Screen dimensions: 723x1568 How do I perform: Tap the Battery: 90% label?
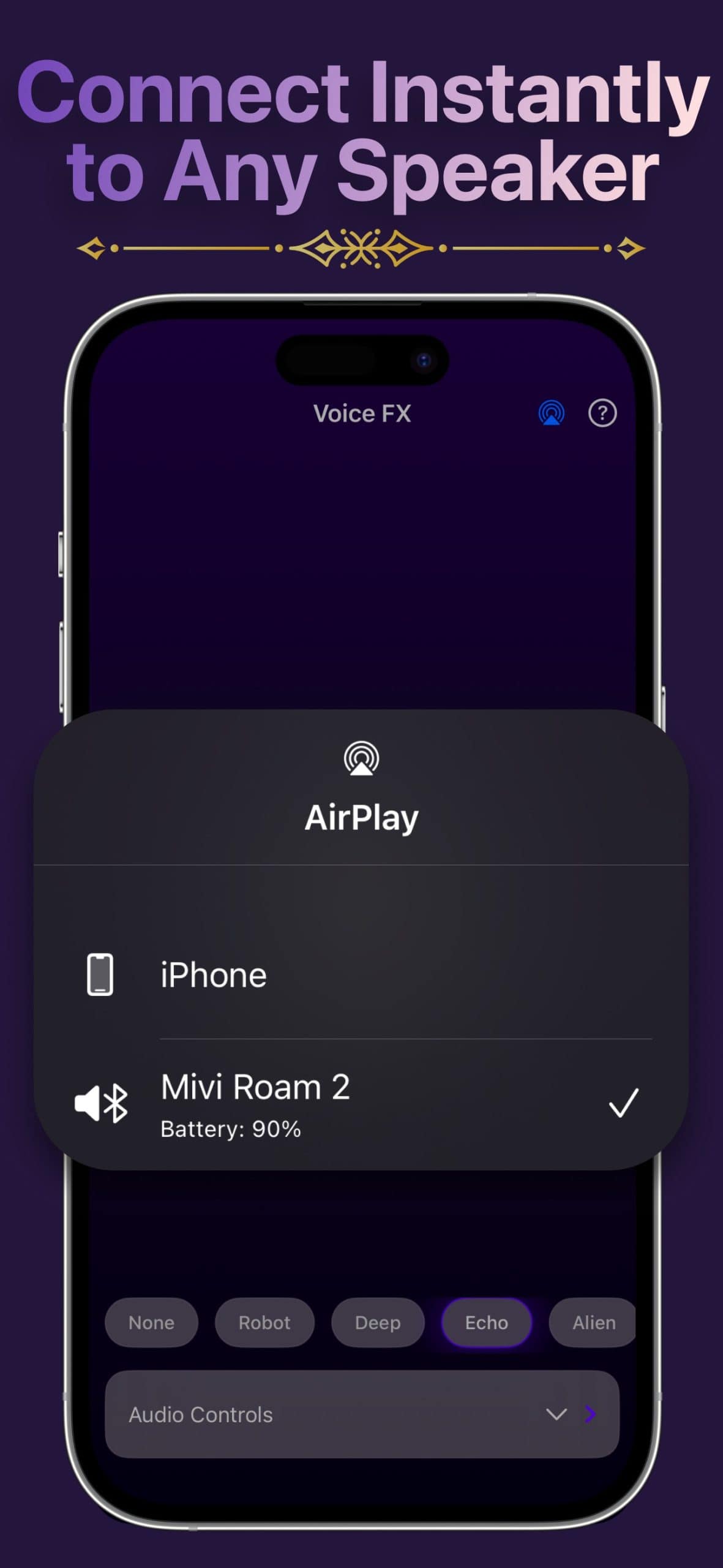pos(230,1129)
